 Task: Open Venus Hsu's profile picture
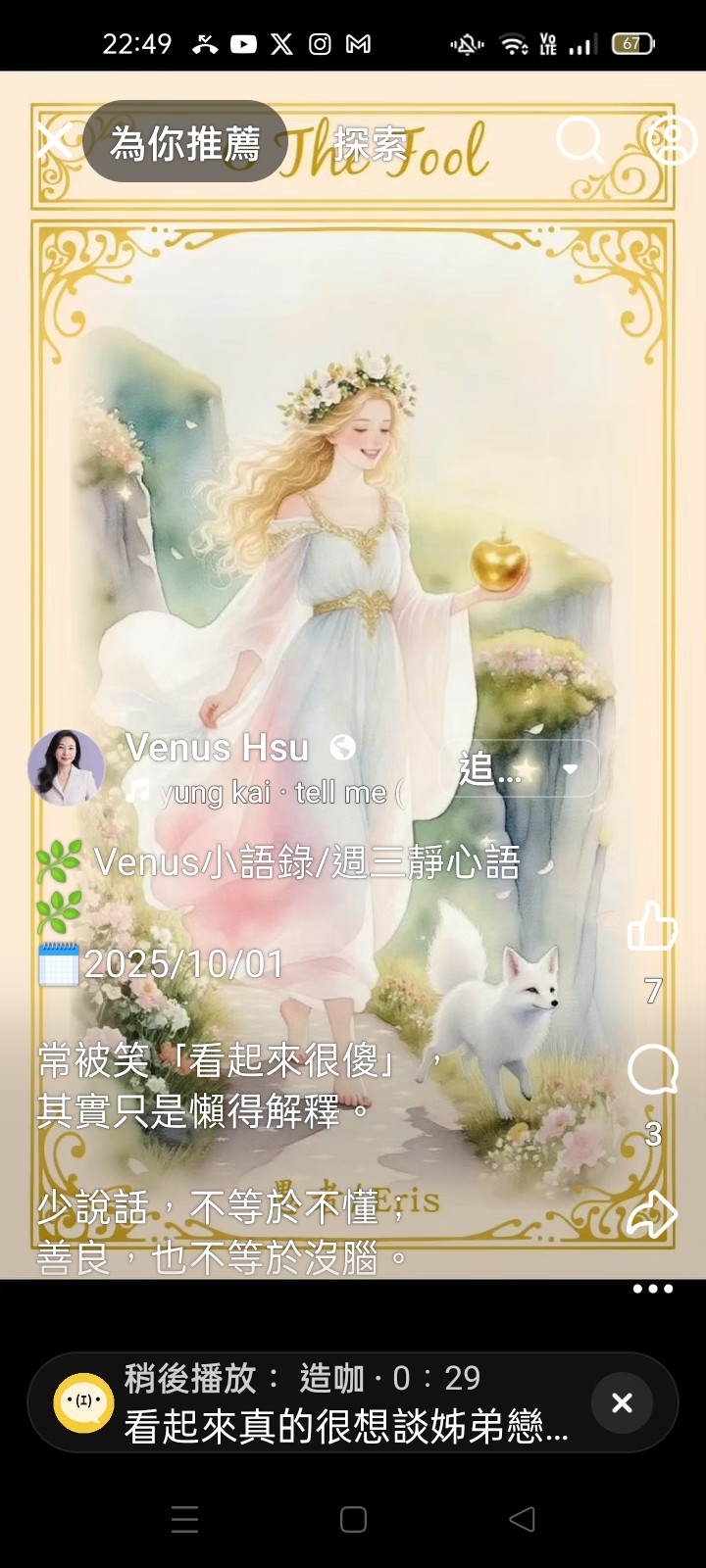pos(66,767)
